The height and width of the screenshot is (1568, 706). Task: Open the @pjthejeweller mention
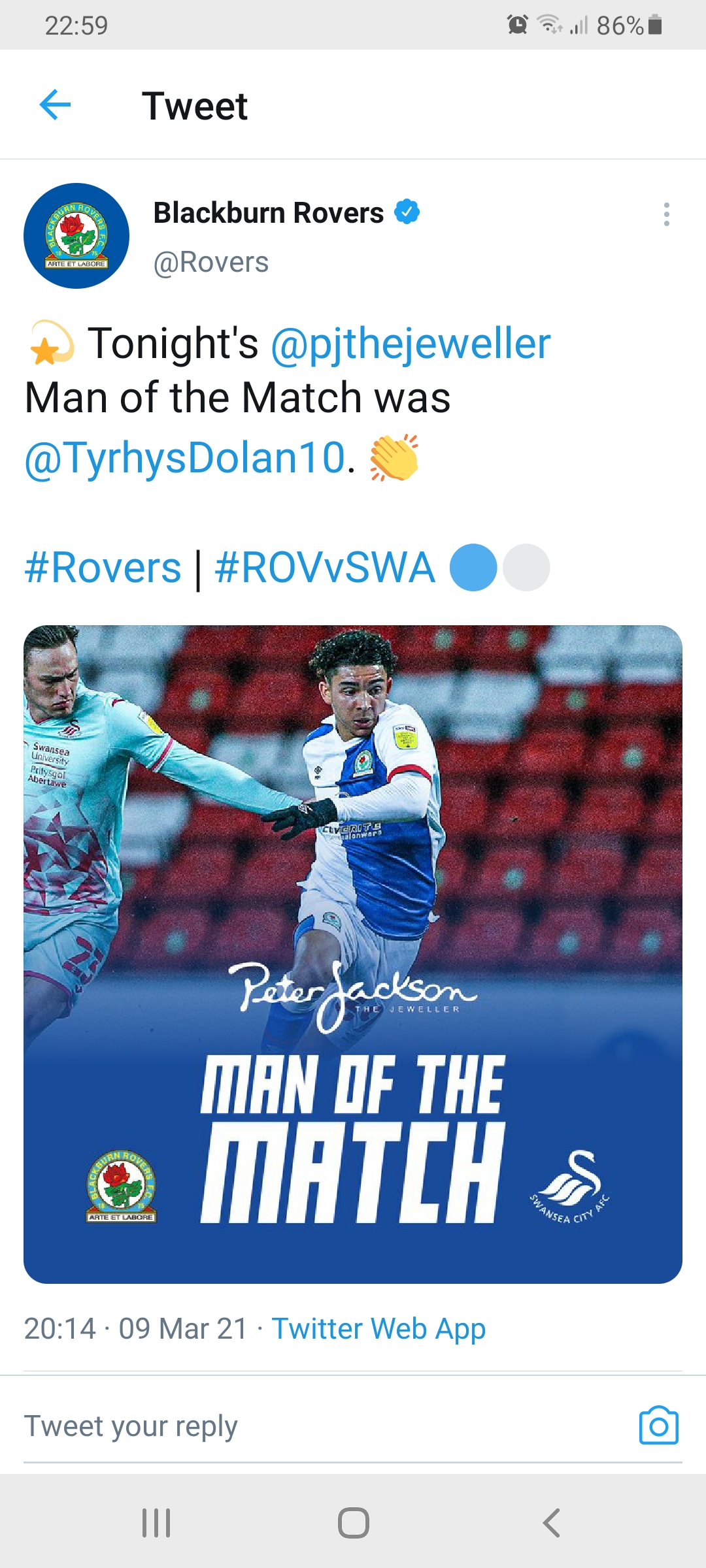tap(411, 344)
